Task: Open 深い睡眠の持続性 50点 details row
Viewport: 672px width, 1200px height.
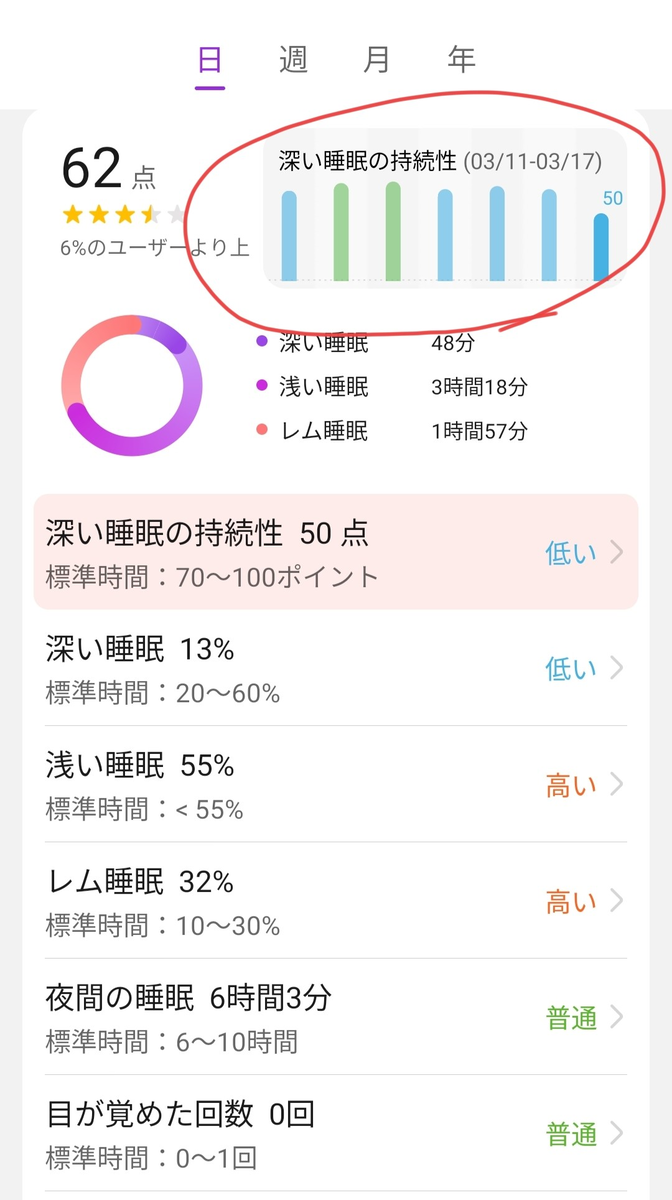Action: click(336, 551)
